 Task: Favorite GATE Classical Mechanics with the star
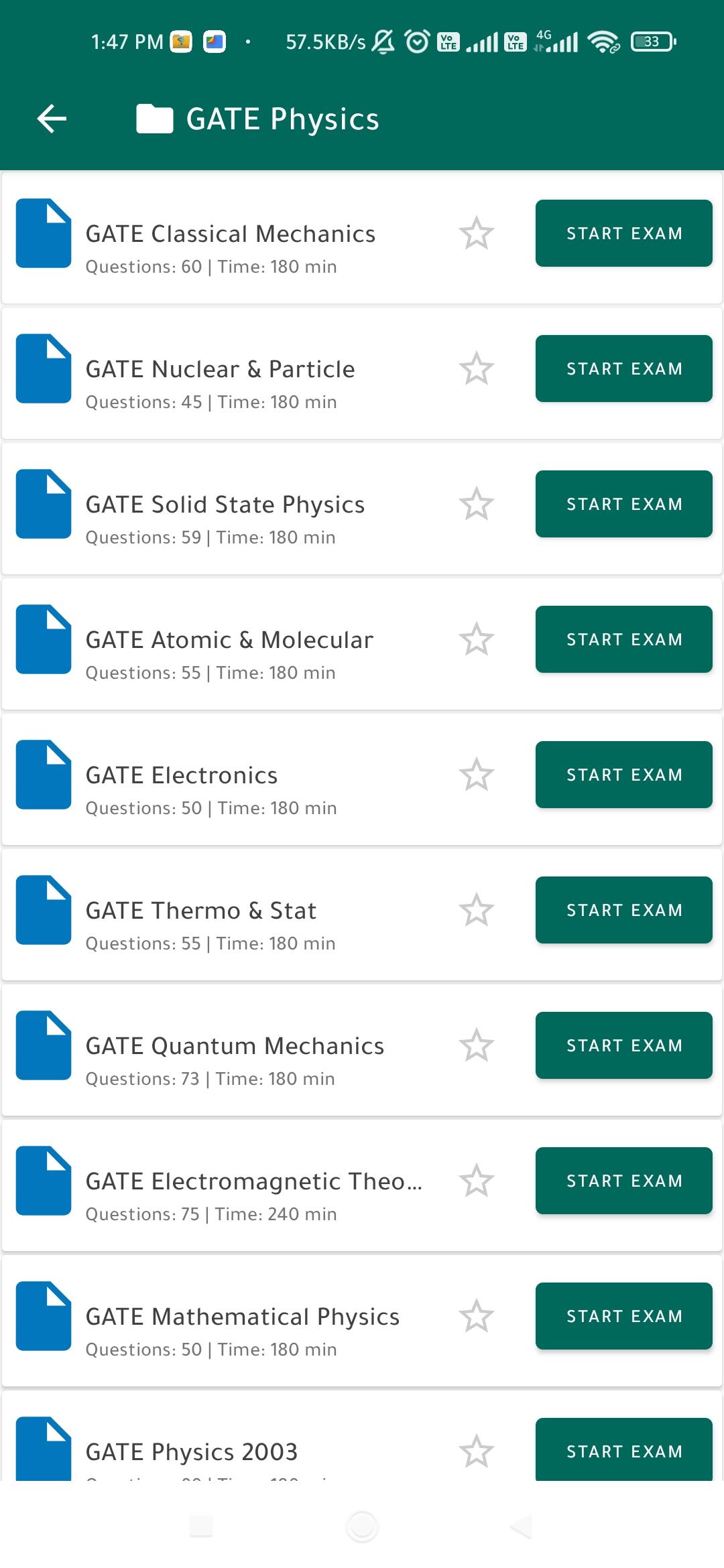pyautogui.click(x=477, y=233)
